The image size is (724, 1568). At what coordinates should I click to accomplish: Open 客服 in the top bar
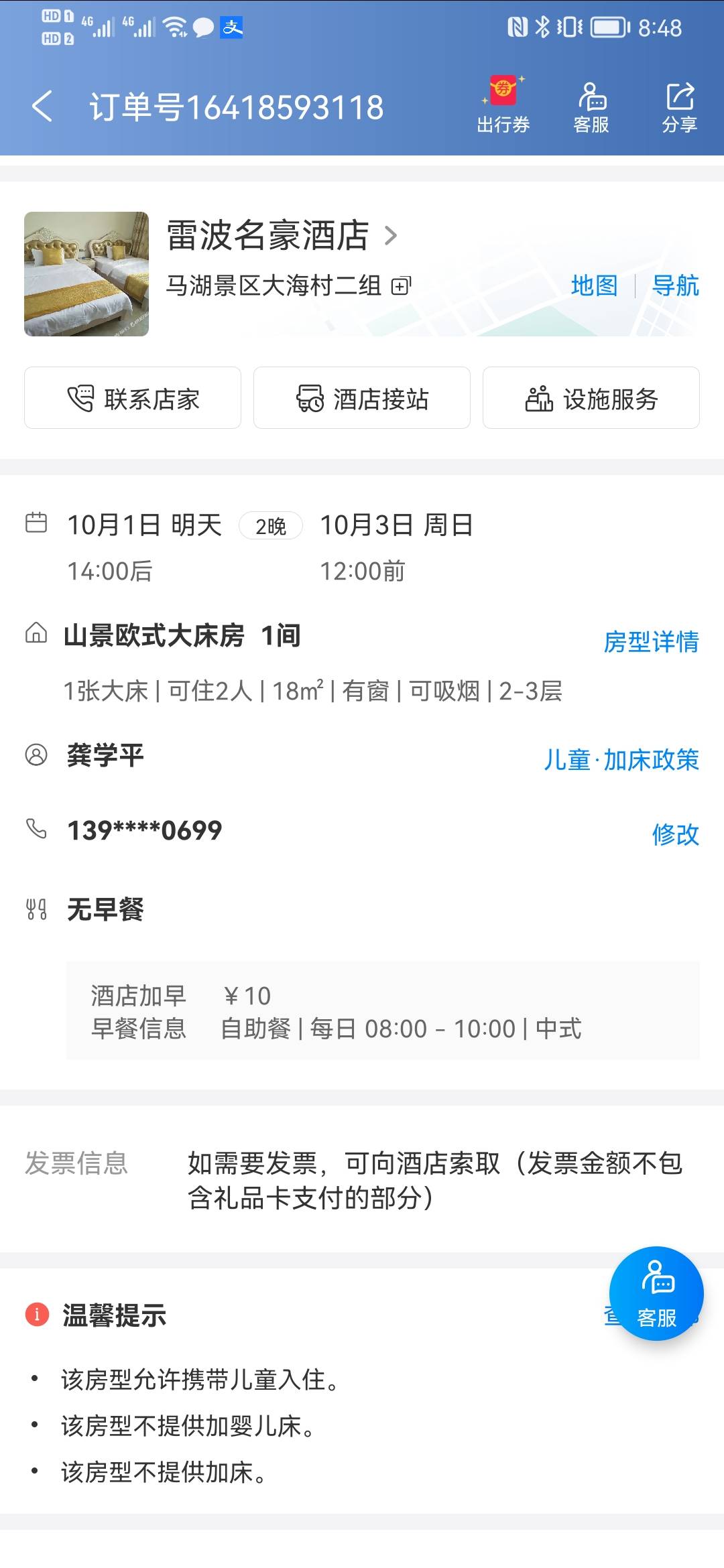pos(591,107)
